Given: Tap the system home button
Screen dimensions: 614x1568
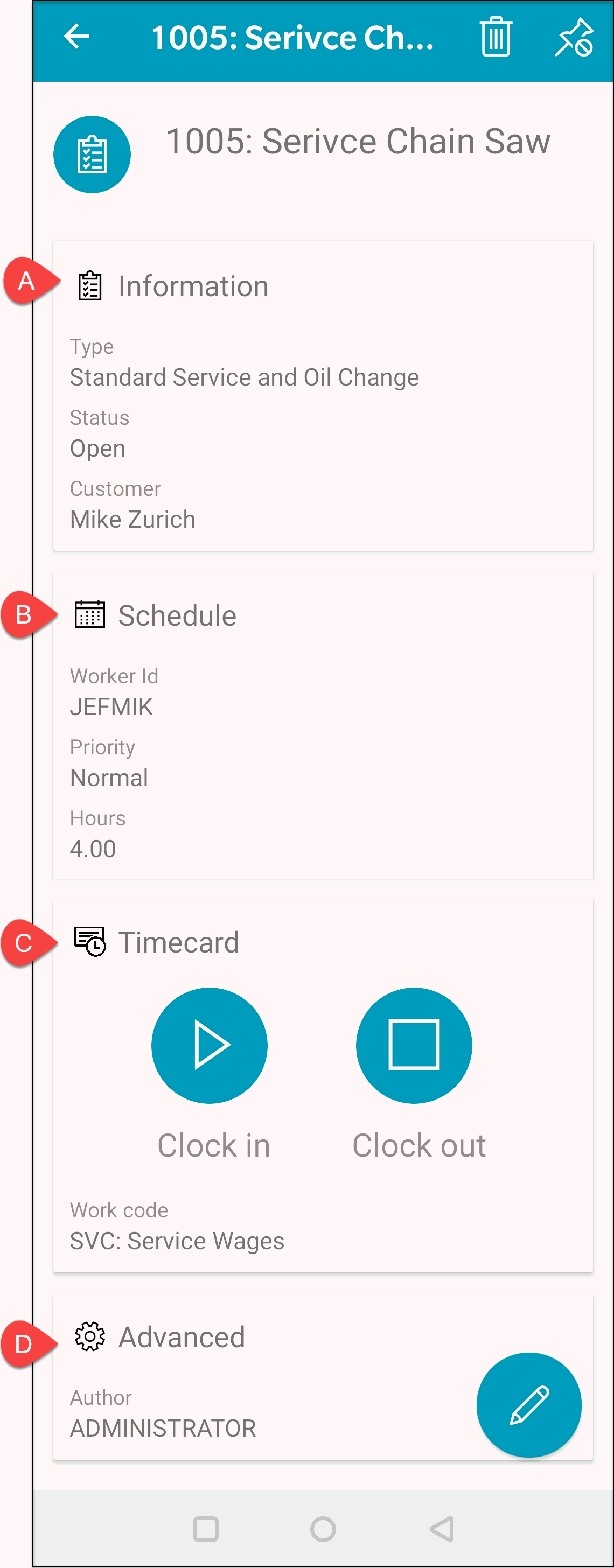Looking at the screenshot, I should 323,1529.
